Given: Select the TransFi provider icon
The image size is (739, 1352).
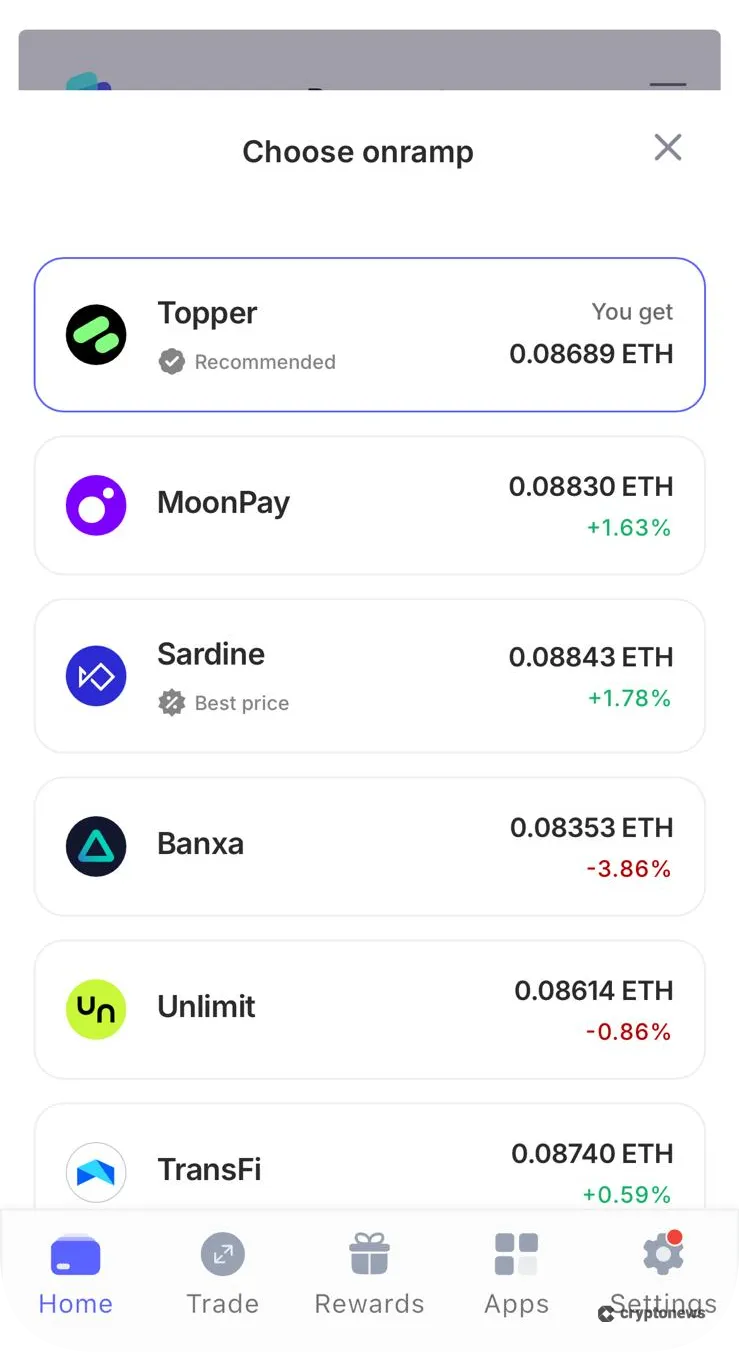Looking at the screenshot, I should [96, 1172].
